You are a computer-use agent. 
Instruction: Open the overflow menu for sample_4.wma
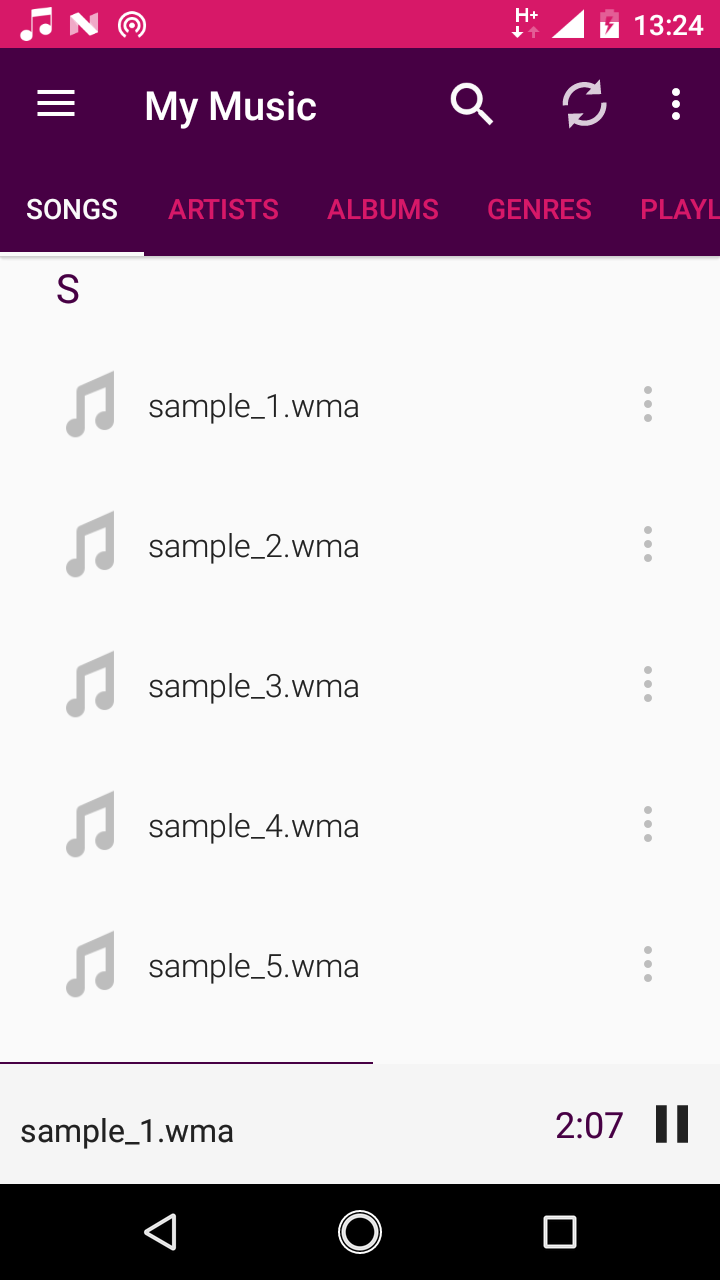pyautogui.click(x=647, y=824)
